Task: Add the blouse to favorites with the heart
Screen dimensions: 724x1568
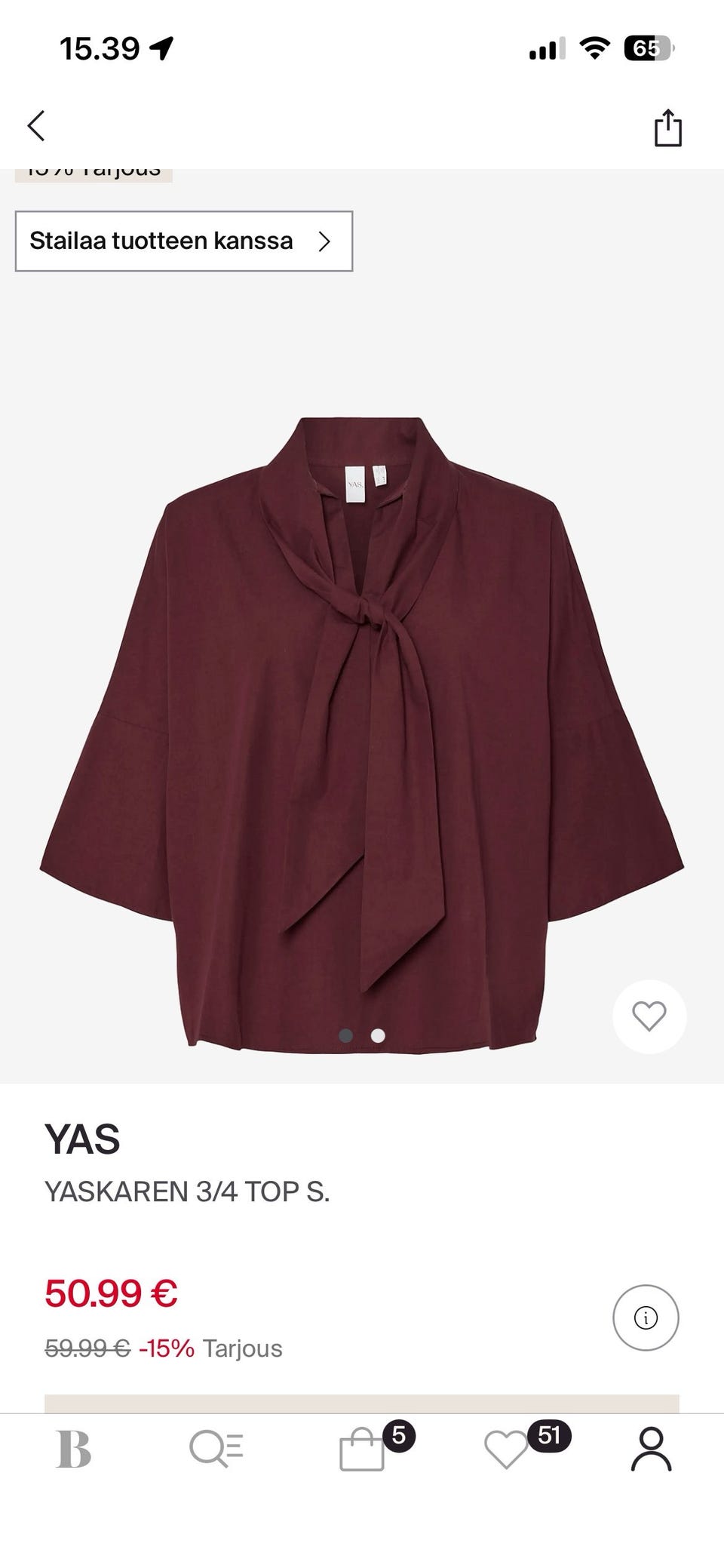Action: tap(649, 1016)
